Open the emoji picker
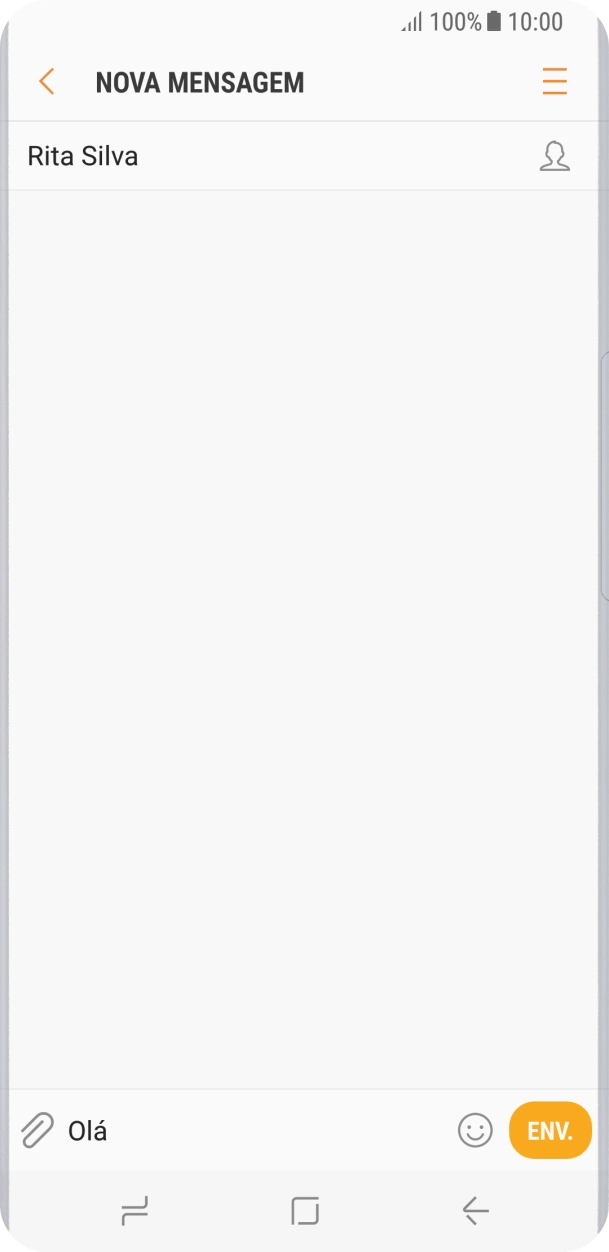 point(475,1130)
